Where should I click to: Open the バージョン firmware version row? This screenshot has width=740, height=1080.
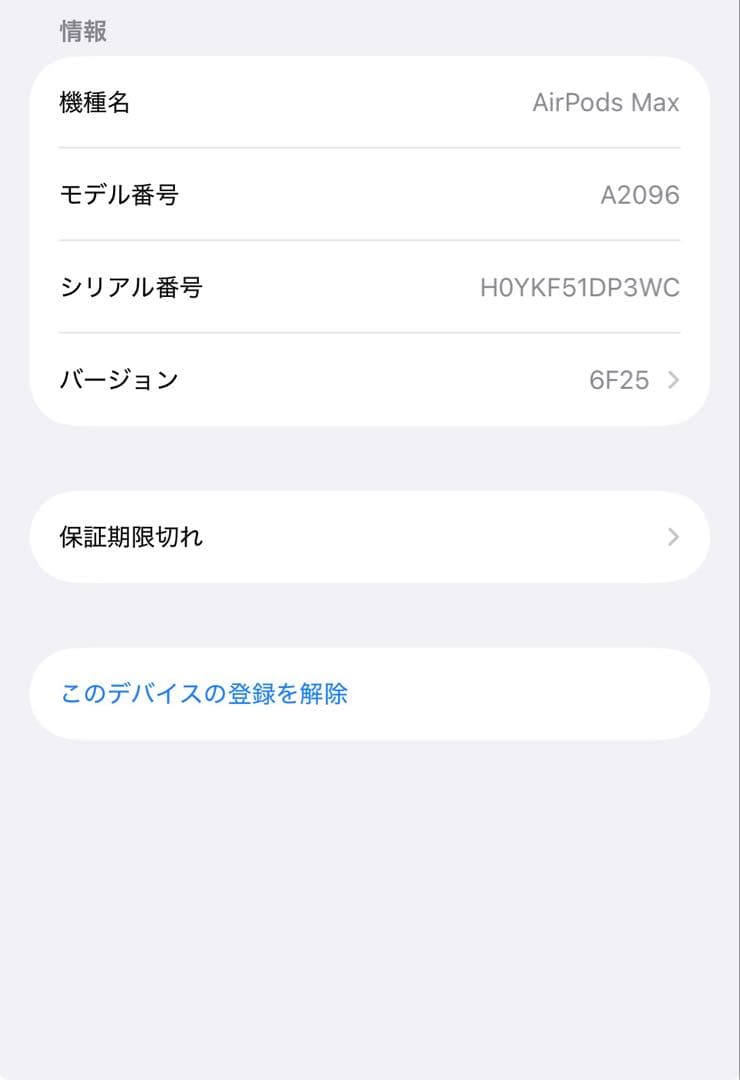pos(370,380)
